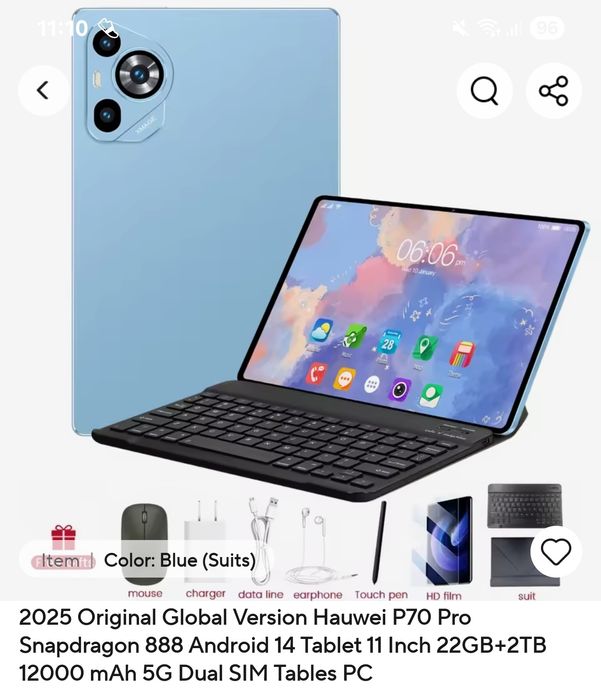Screen dimensions: 601x699
Task: Open search with the magnifier icon
Action: pyautogui.click(x=485, y=91)
